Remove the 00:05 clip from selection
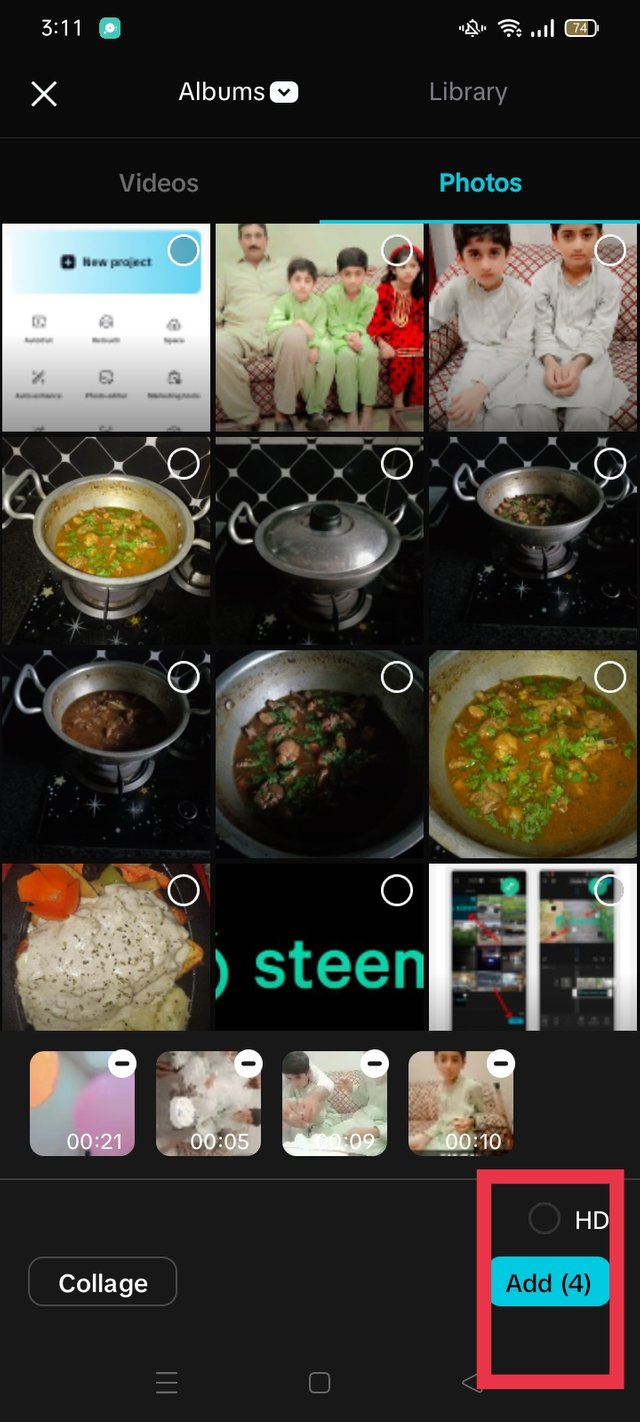The height and width of the screenshot is (1422, 640). coord(248,1063)
